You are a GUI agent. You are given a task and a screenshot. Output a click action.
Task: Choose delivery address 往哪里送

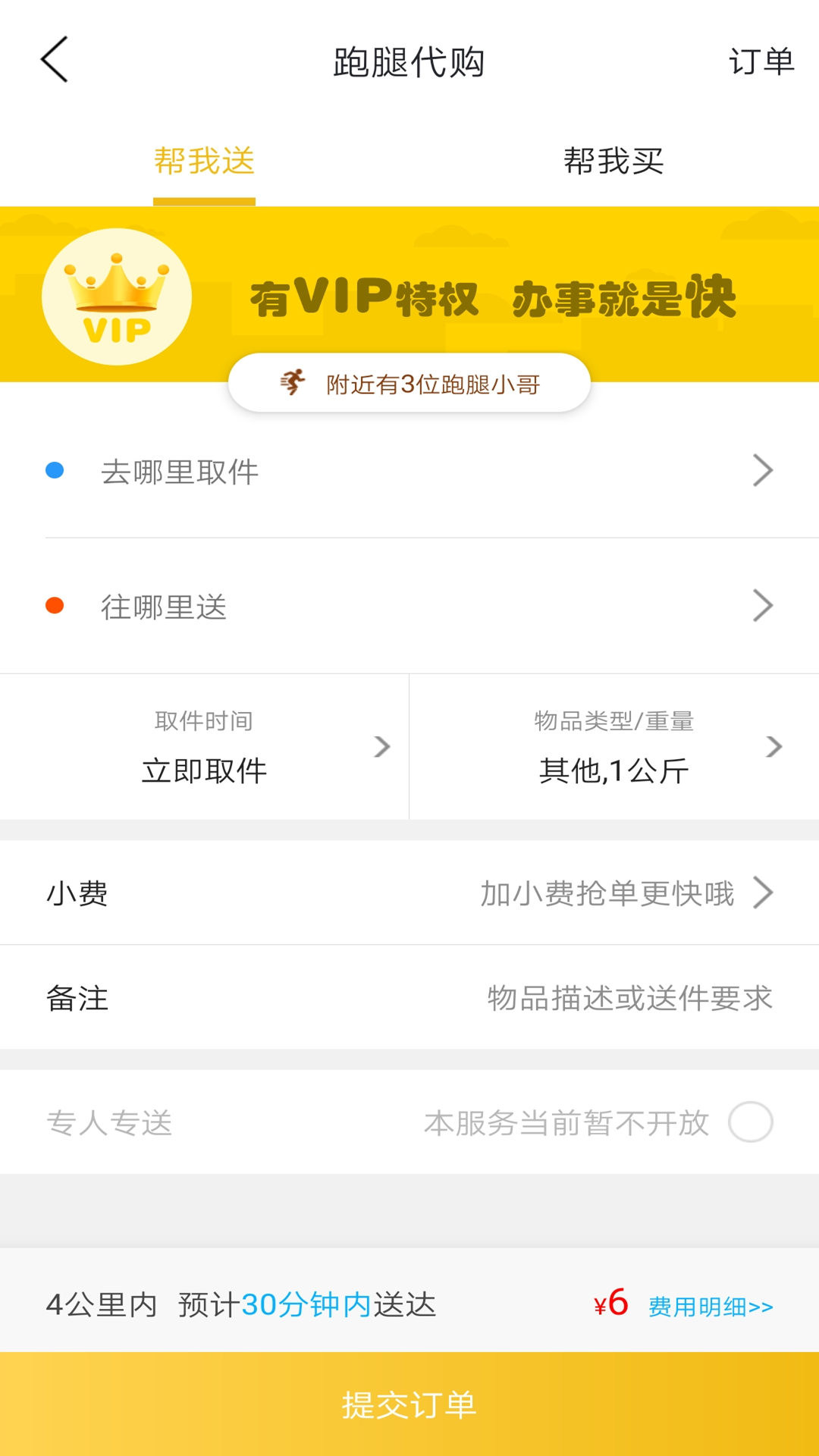tap(409, 606)
